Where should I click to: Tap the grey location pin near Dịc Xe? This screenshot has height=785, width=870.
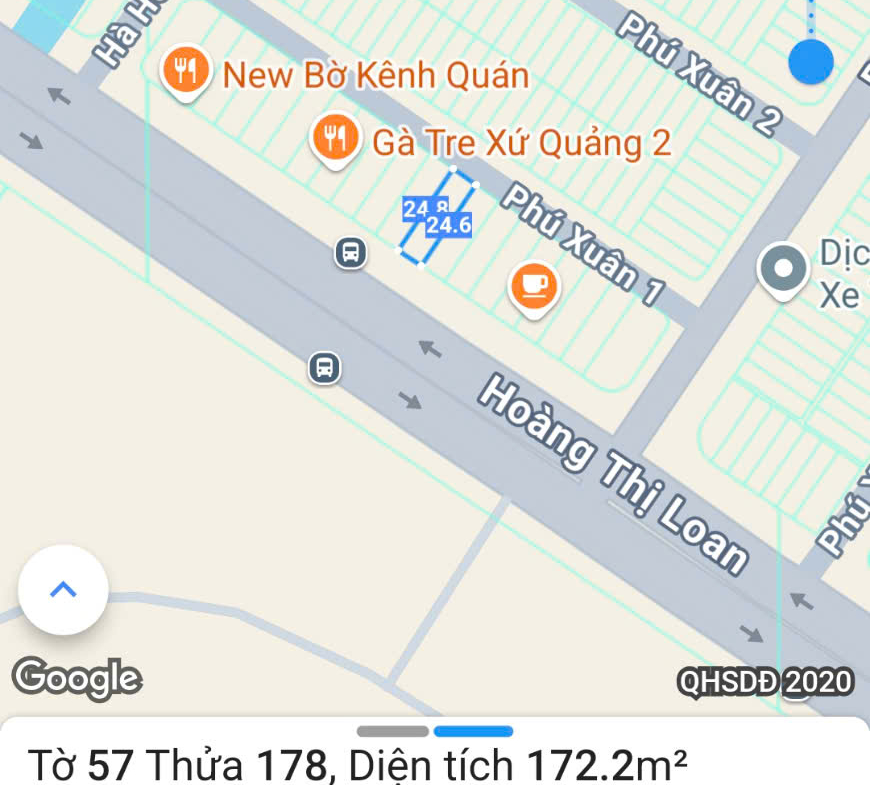point(782,269)
